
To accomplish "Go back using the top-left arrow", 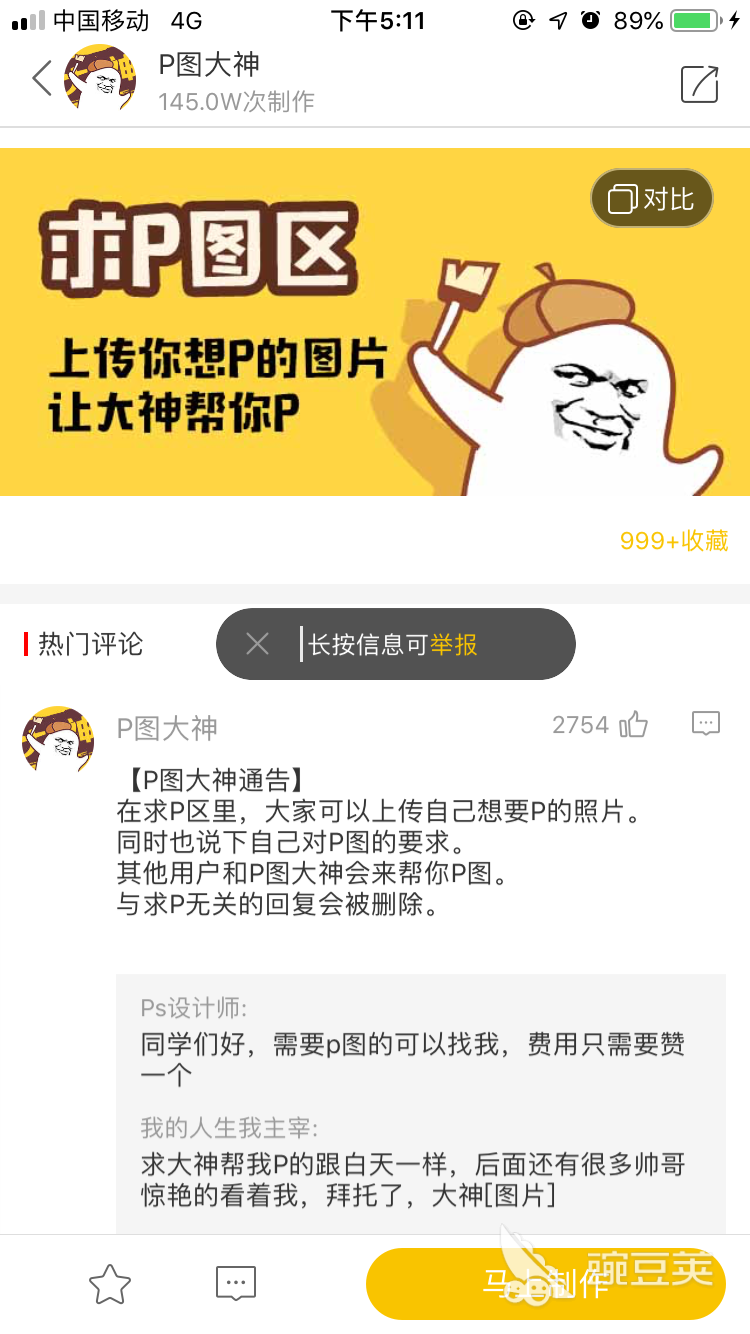I will pos(42,78).
